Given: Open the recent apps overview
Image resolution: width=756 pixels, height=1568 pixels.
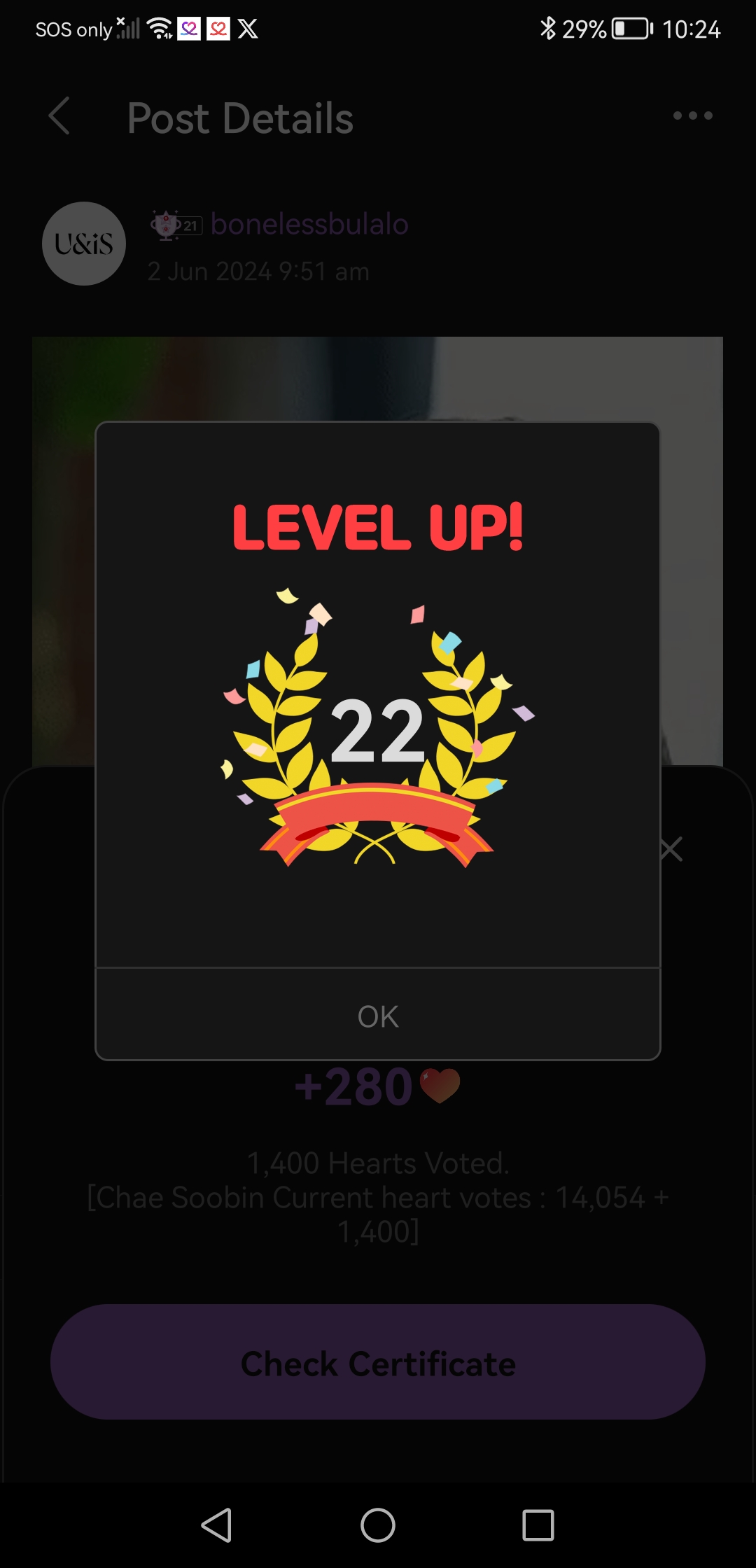Looking at the screenshot, I should pos(538,1525).
